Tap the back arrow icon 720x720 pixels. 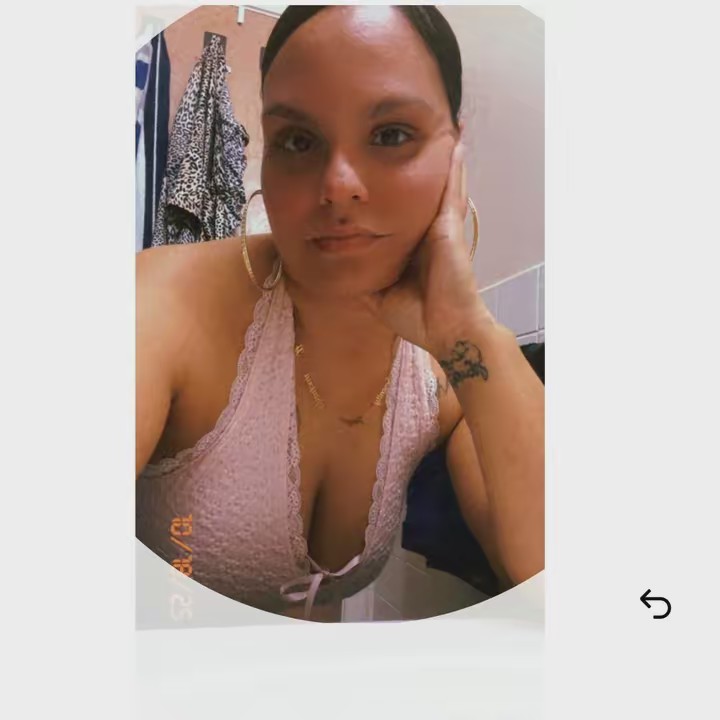(x=655, y=604)
